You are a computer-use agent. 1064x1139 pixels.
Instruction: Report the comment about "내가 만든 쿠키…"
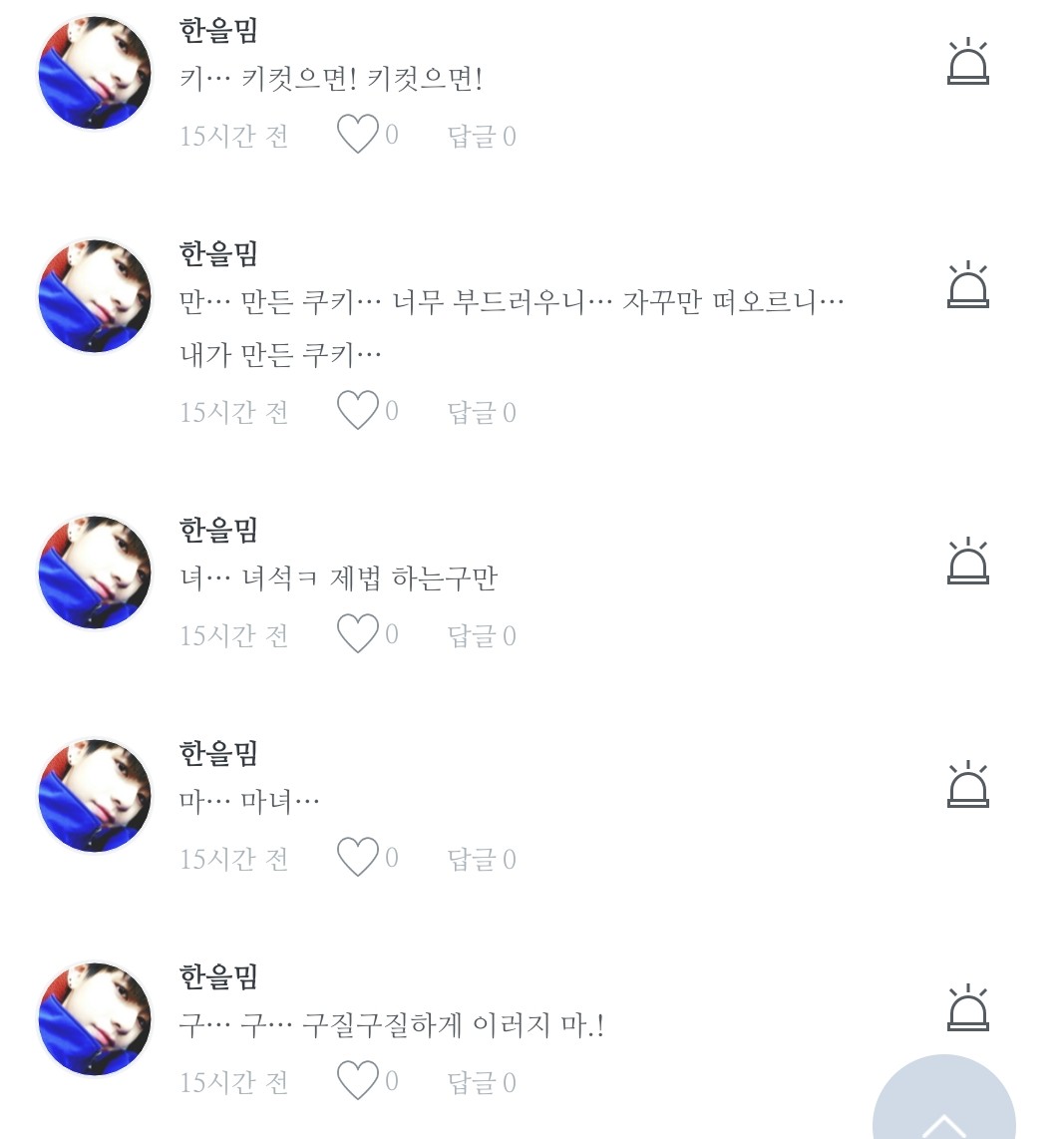967,286
